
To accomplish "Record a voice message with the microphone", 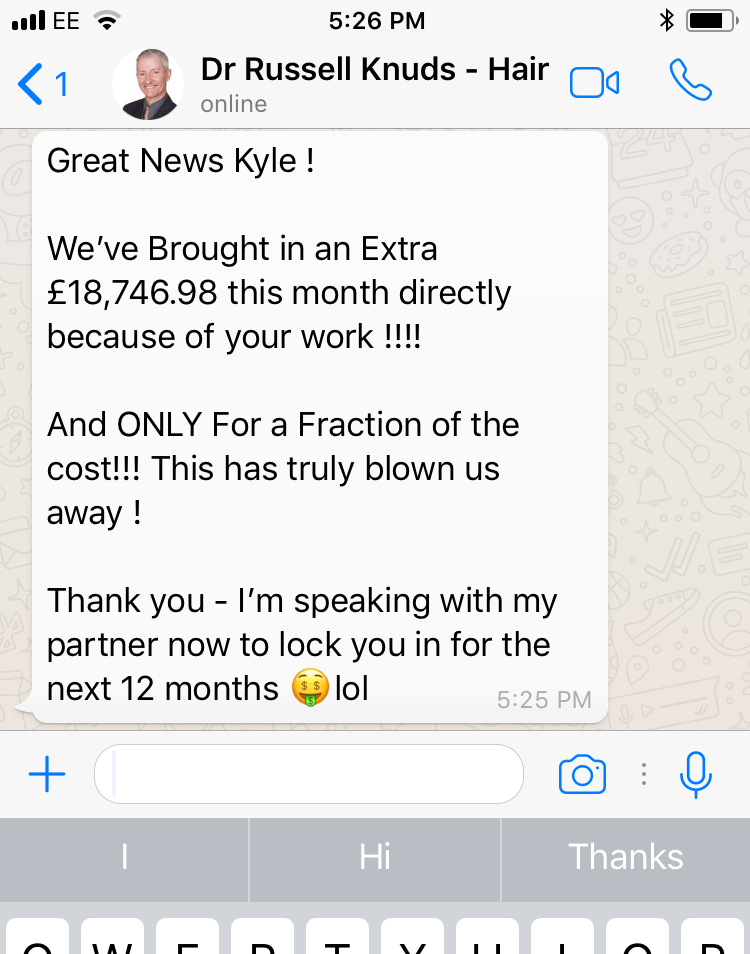I will coord(696,775).
